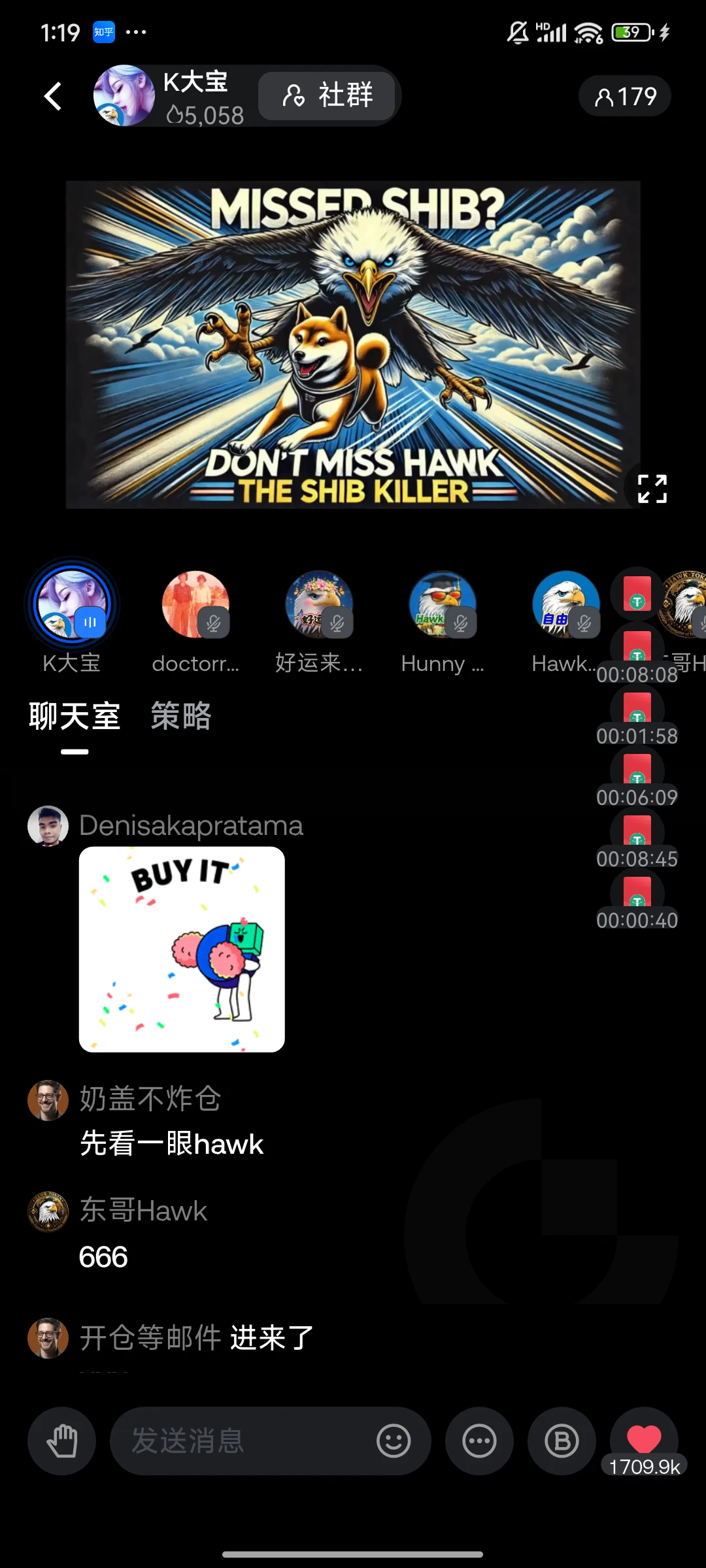Go back using the top-left arrow
Screen dimensions: 706x1568
[53, 96]
